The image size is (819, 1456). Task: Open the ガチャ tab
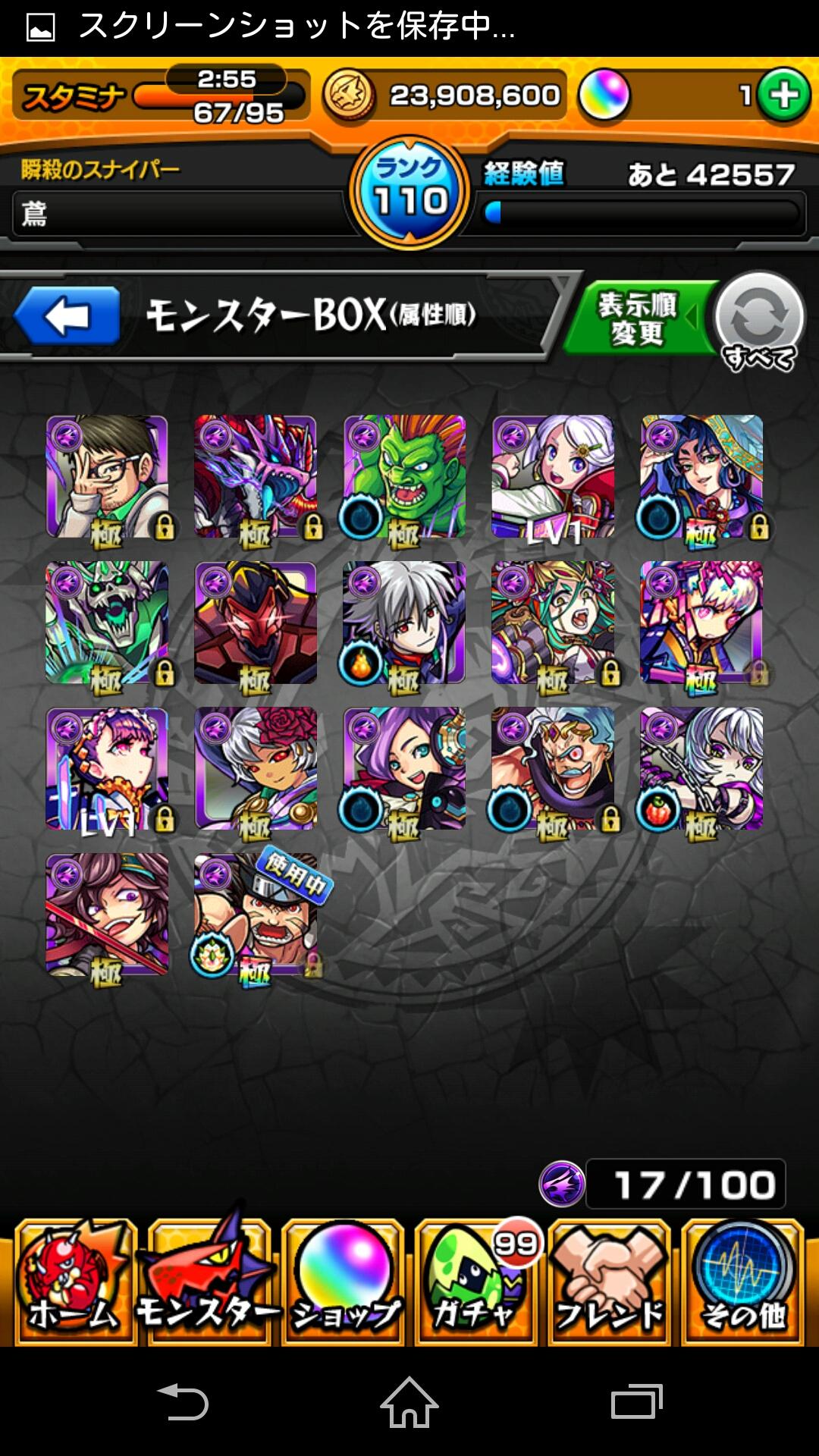pyautogui.click(x=476, y=1282)
